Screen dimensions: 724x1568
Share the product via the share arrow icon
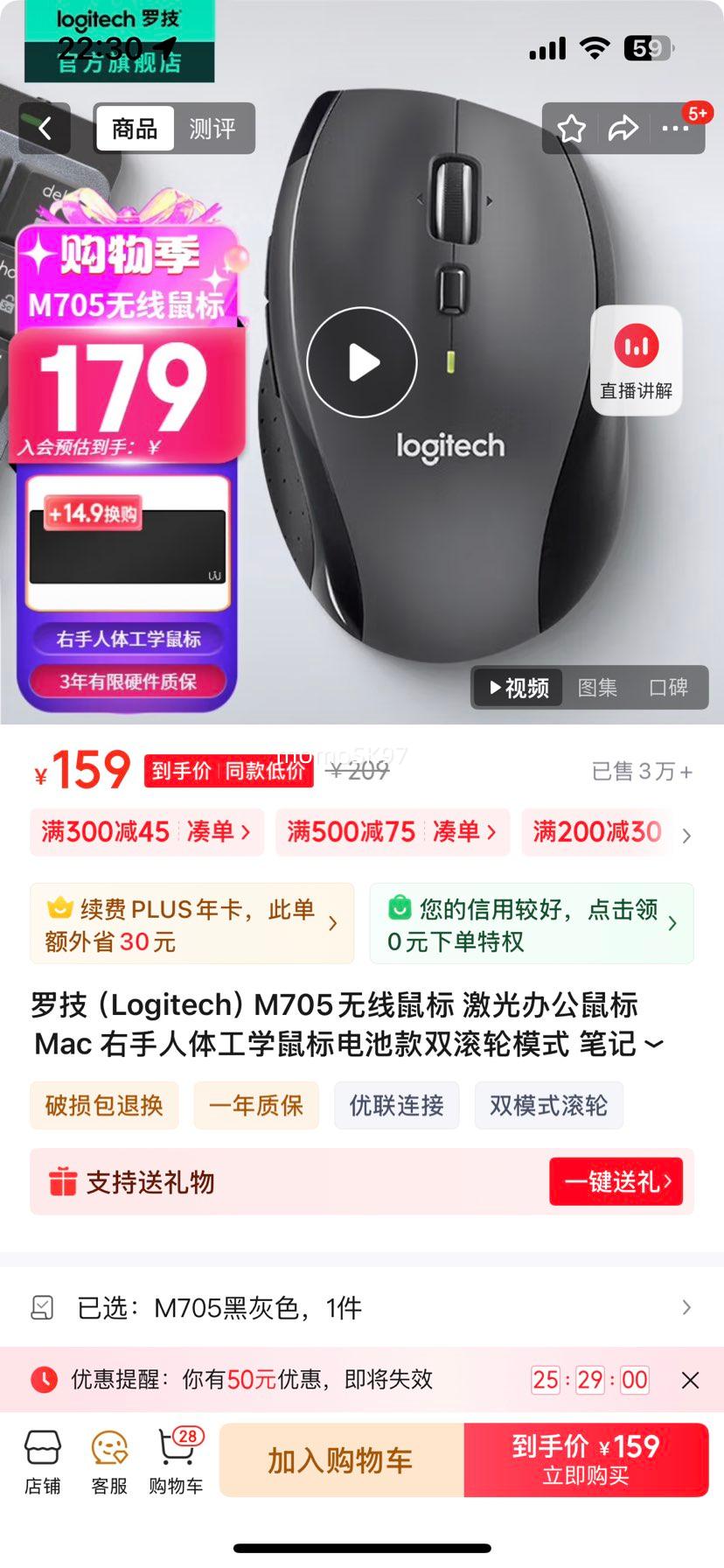[x=623, y=128]
